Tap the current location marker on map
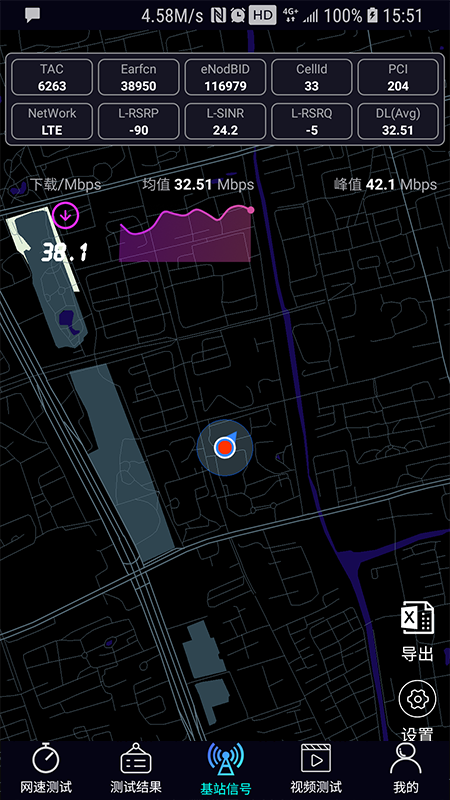 pyautogui.click(x=224, y=447)
